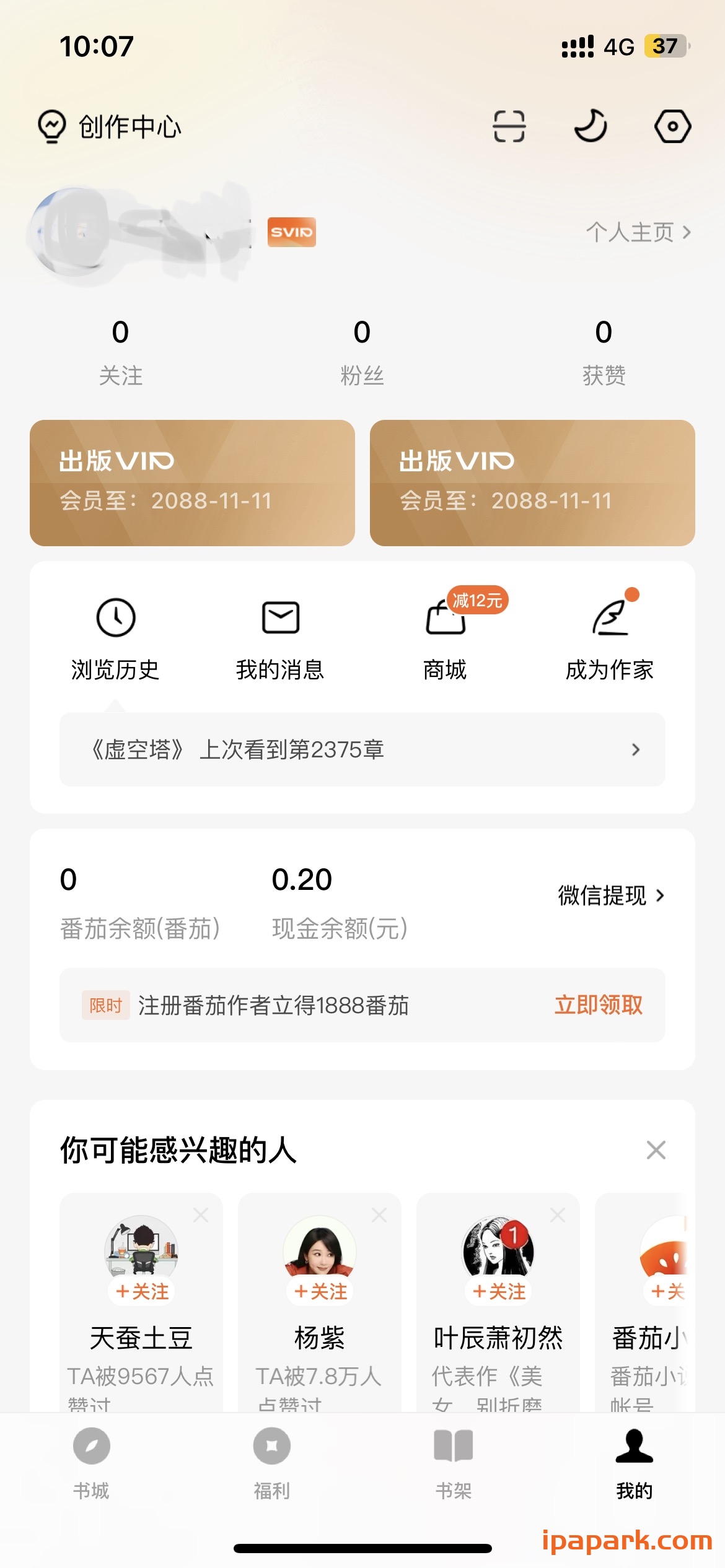
Task: Switch to the 福利 tab
Action: [x=272, y=1461]
